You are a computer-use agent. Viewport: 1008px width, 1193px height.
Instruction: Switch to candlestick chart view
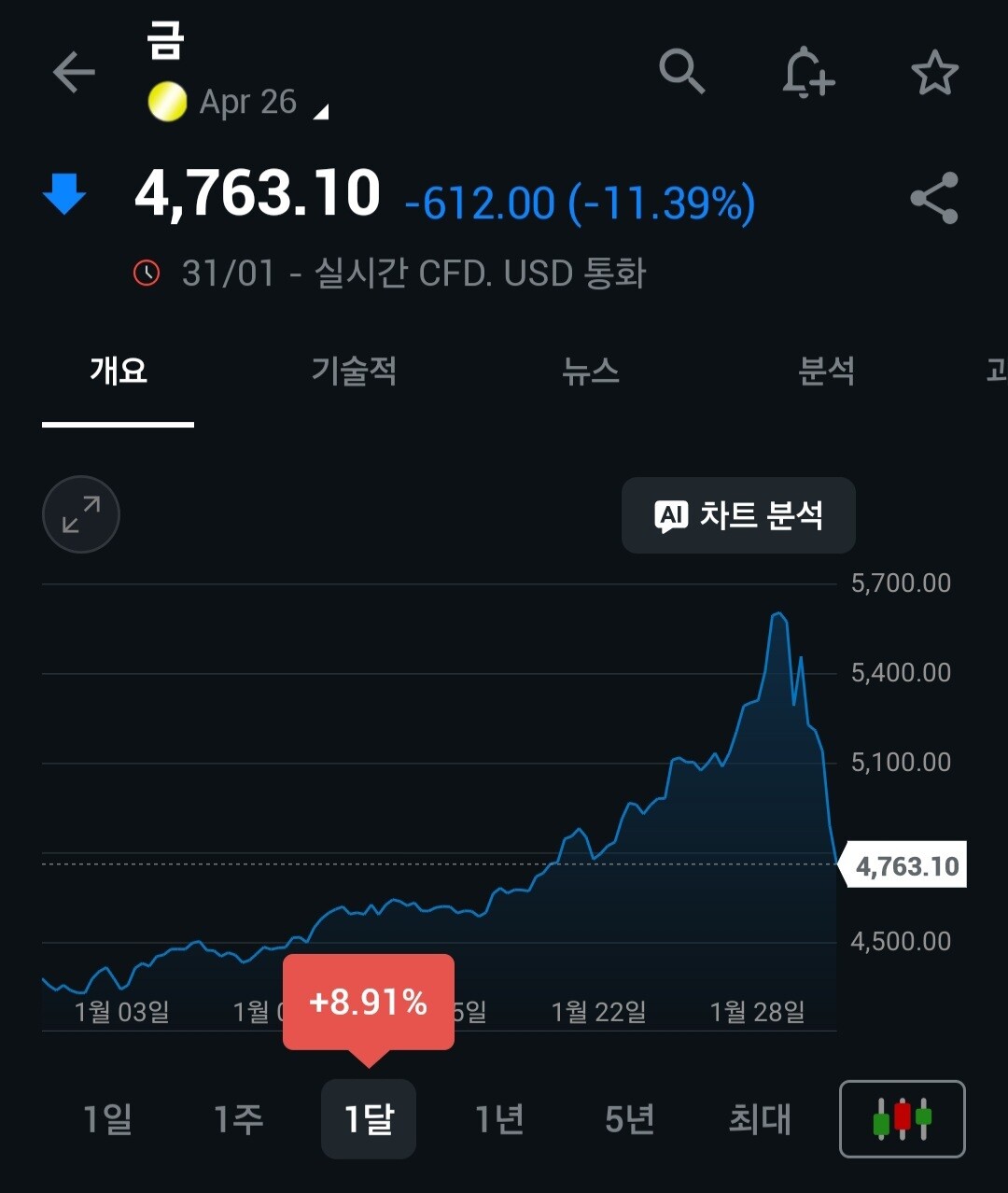[902, 1118]
